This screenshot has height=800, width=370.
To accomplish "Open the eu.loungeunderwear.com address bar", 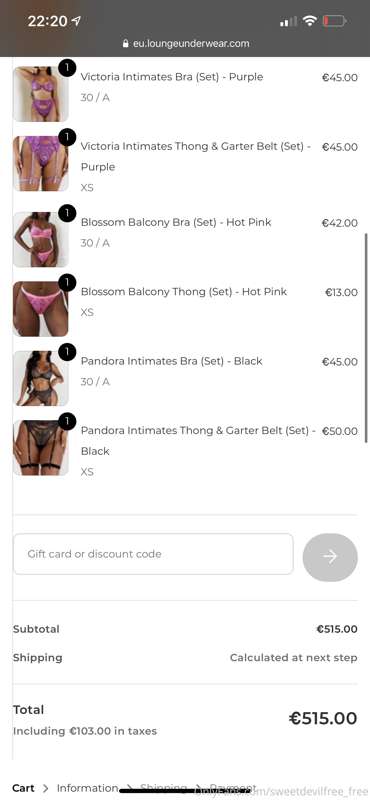I will click(186, 43).
